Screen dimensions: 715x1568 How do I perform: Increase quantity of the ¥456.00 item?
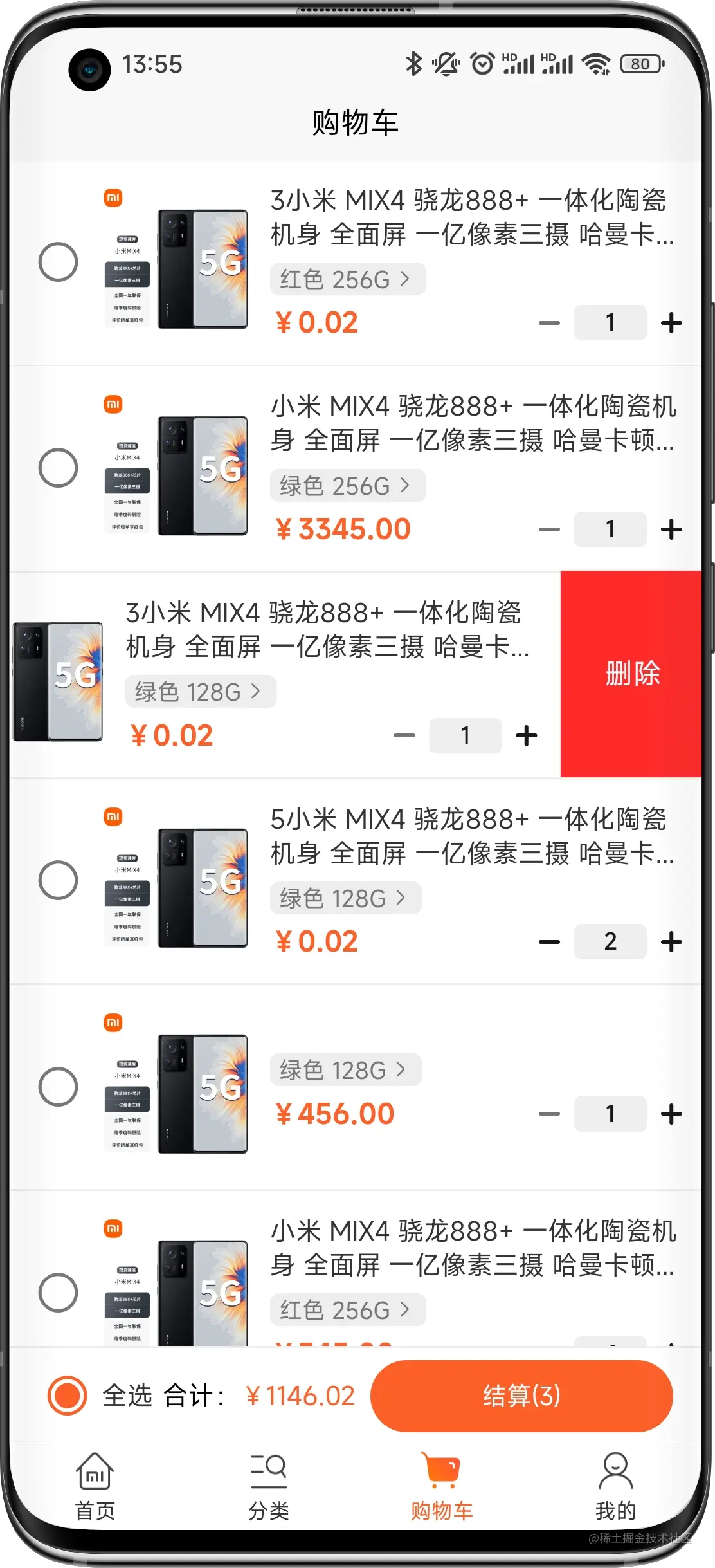(x=671, y=1114)
